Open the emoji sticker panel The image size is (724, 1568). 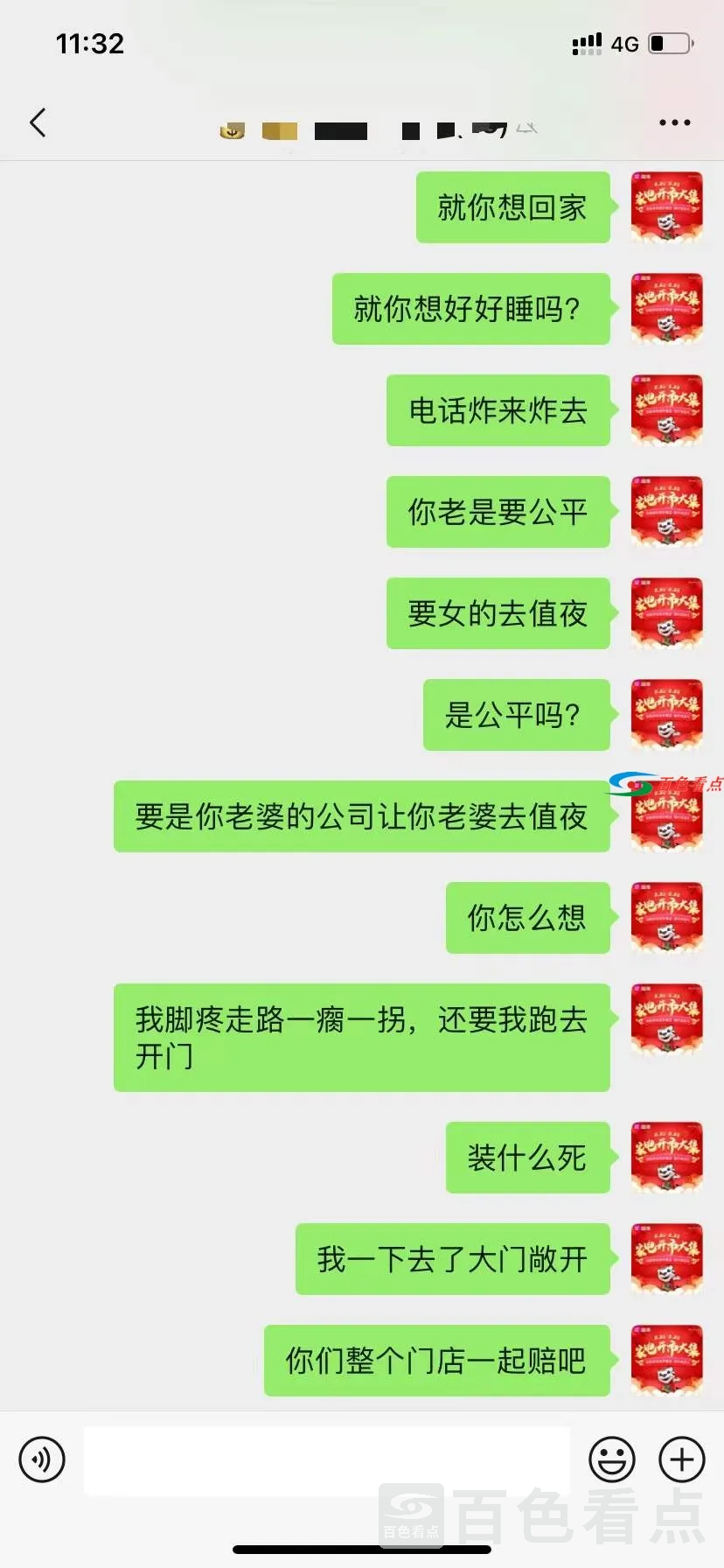coord(611,1459)
